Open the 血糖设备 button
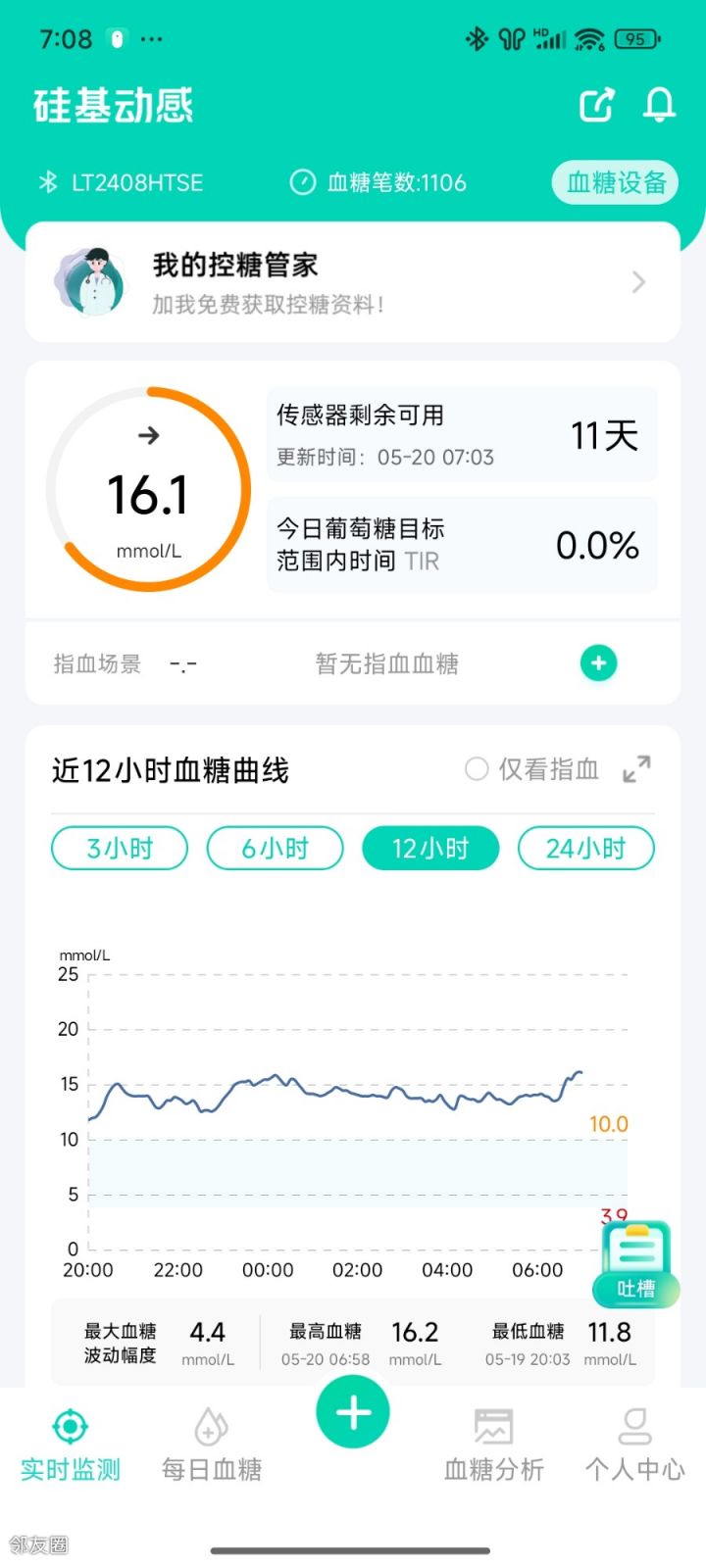706x1568 pixels. (615, 182)
